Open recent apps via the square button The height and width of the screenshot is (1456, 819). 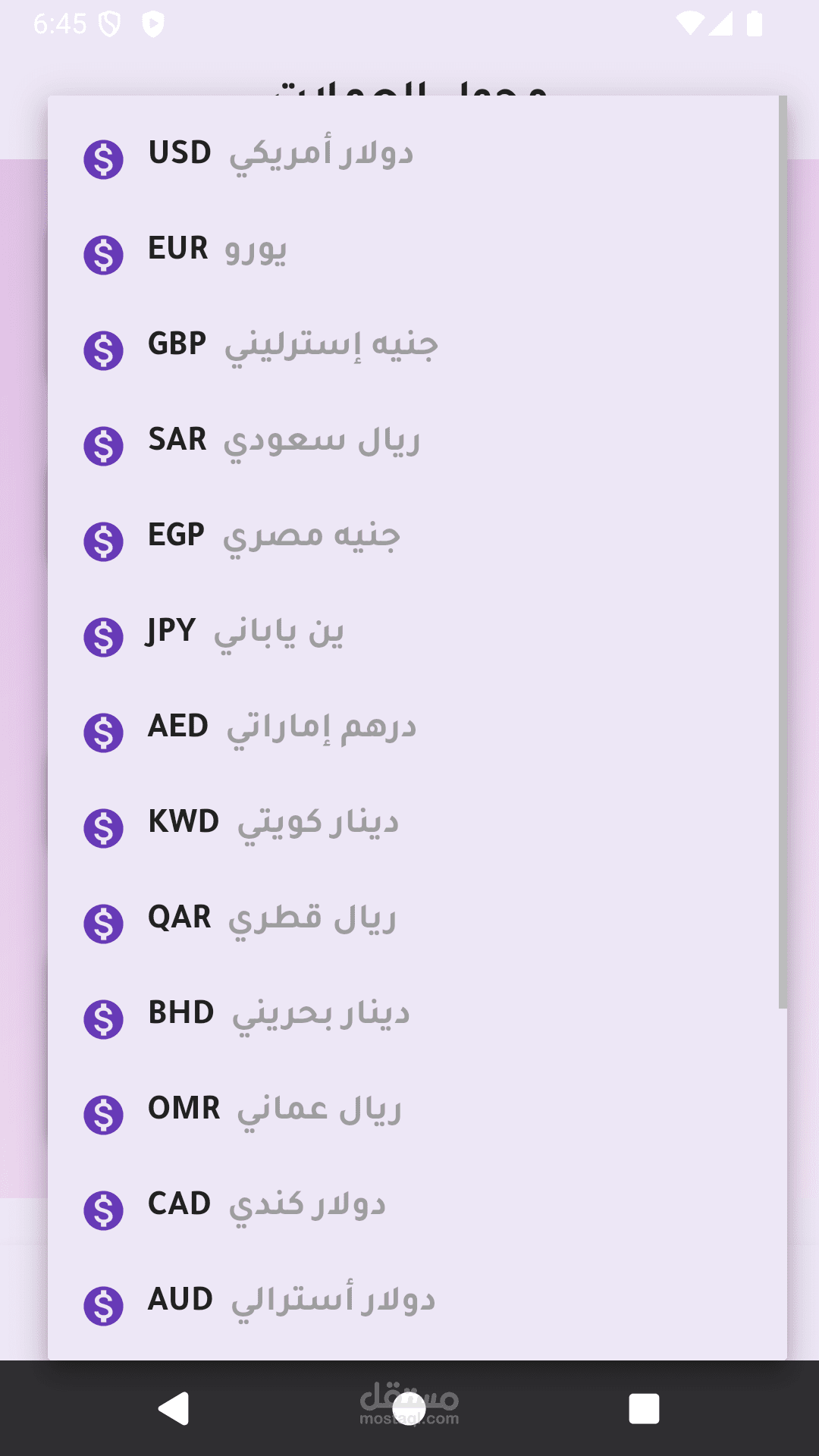(x=644, y=1408)
